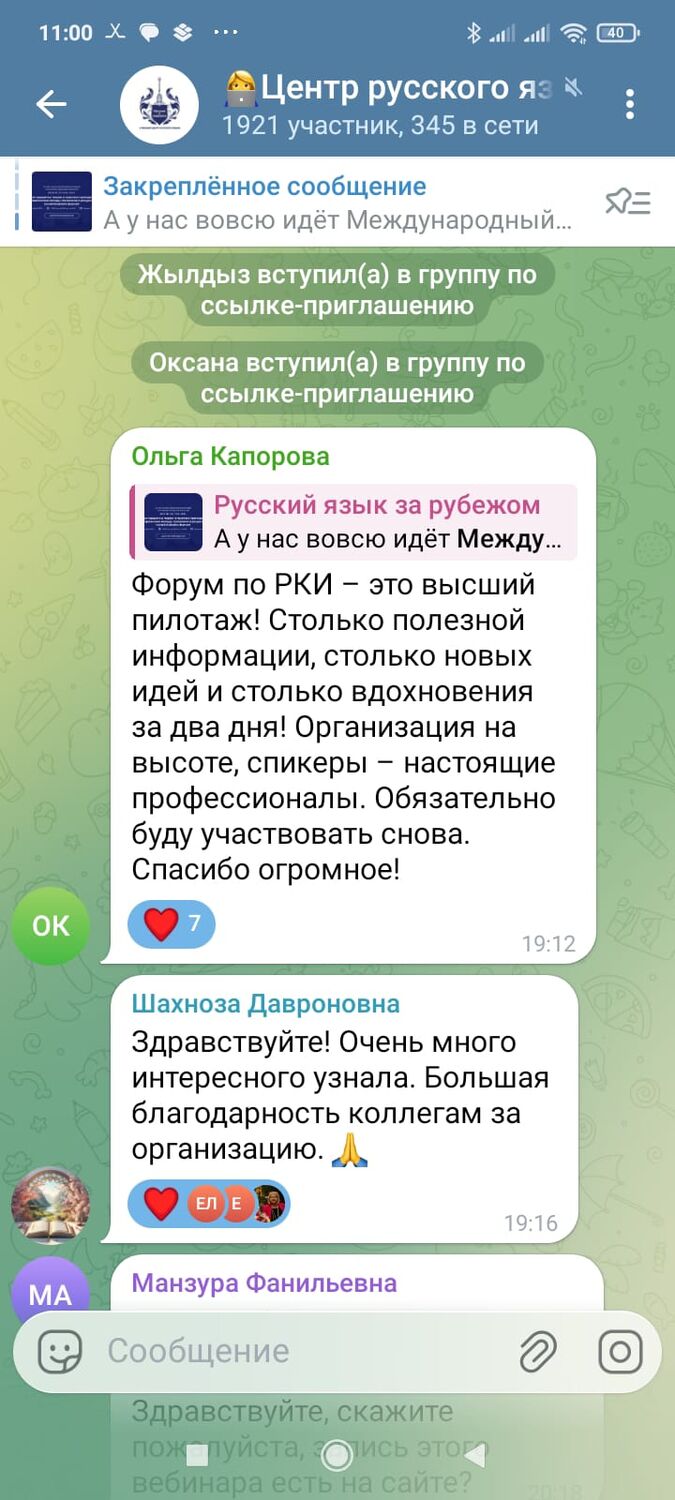Open Ольга Капорова's profile via OK avatar
Image resolution: width=675 pixels, height=1500 pixels.
click(51, 926)
